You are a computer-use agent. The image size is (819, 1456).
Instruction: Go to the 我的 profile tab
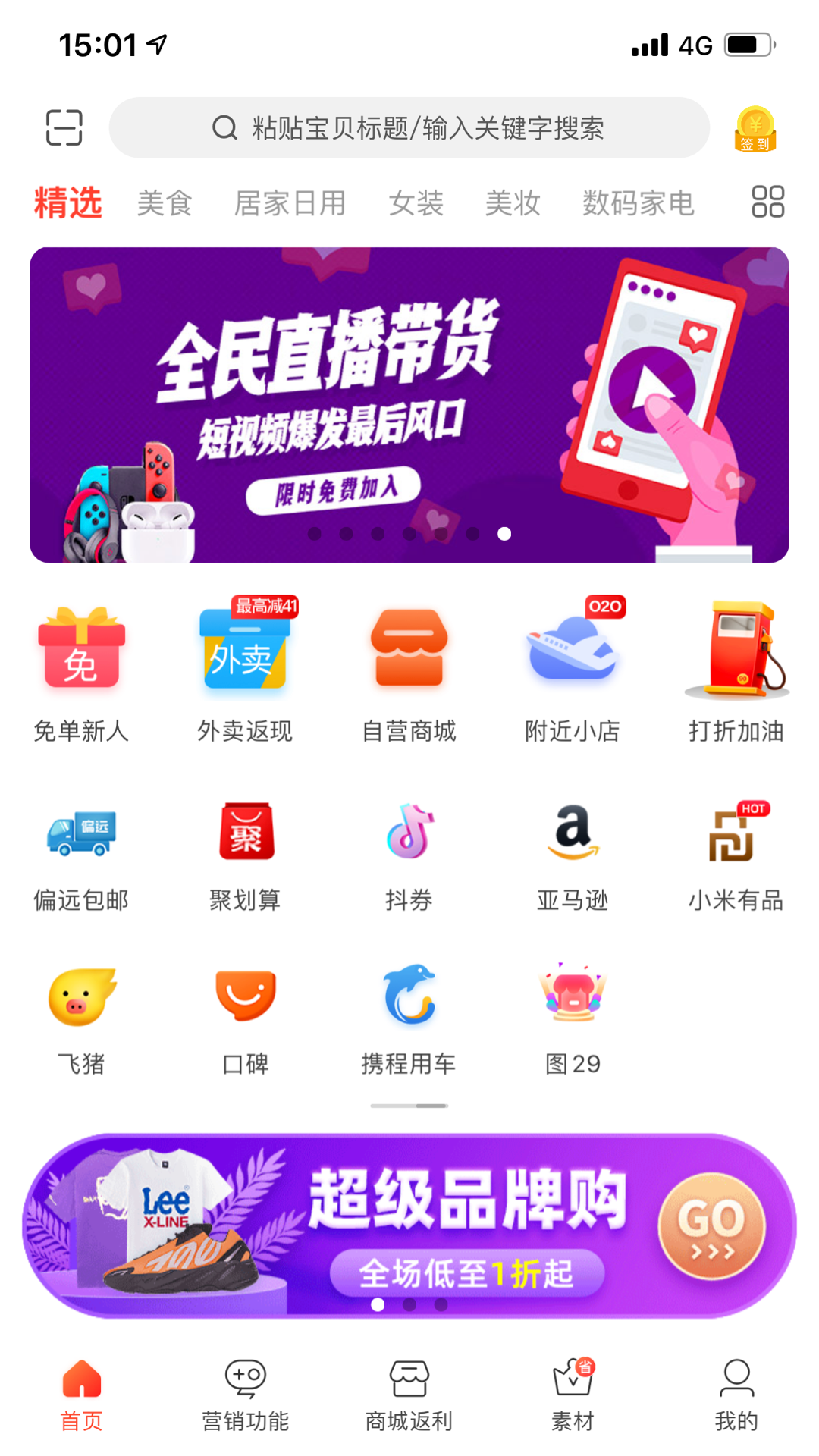pyautogui.click(x=736, y=1397)
